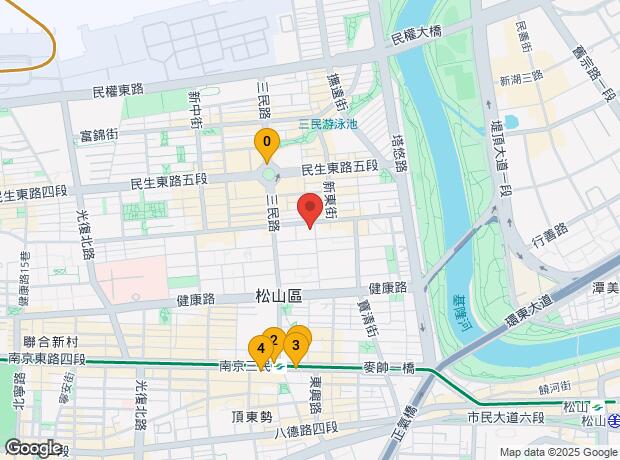Tap the red location pin
Screen dimensions: 620x460
310,210
